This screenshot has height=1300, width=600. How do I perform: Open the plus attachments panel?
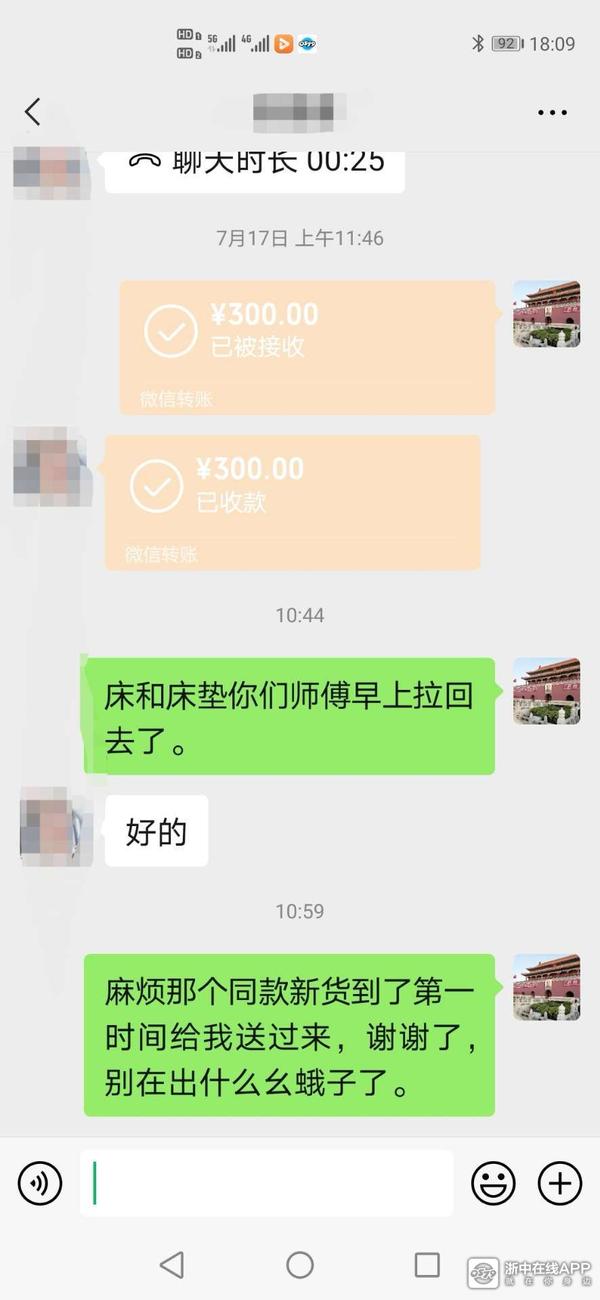(560, 1184)
